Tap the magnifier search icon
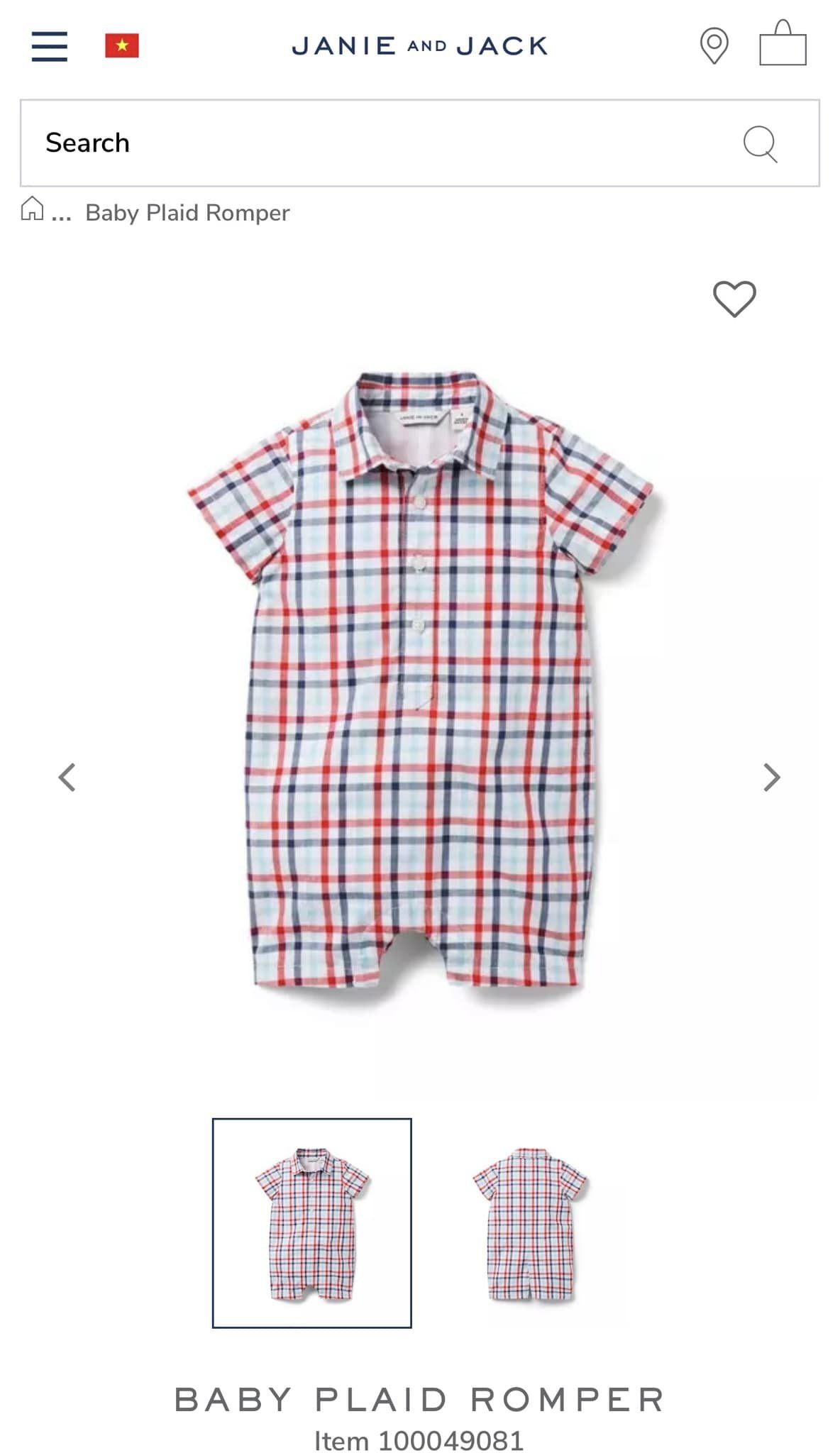The width and height of the screenshot is (840, 1453). point(760,144)
